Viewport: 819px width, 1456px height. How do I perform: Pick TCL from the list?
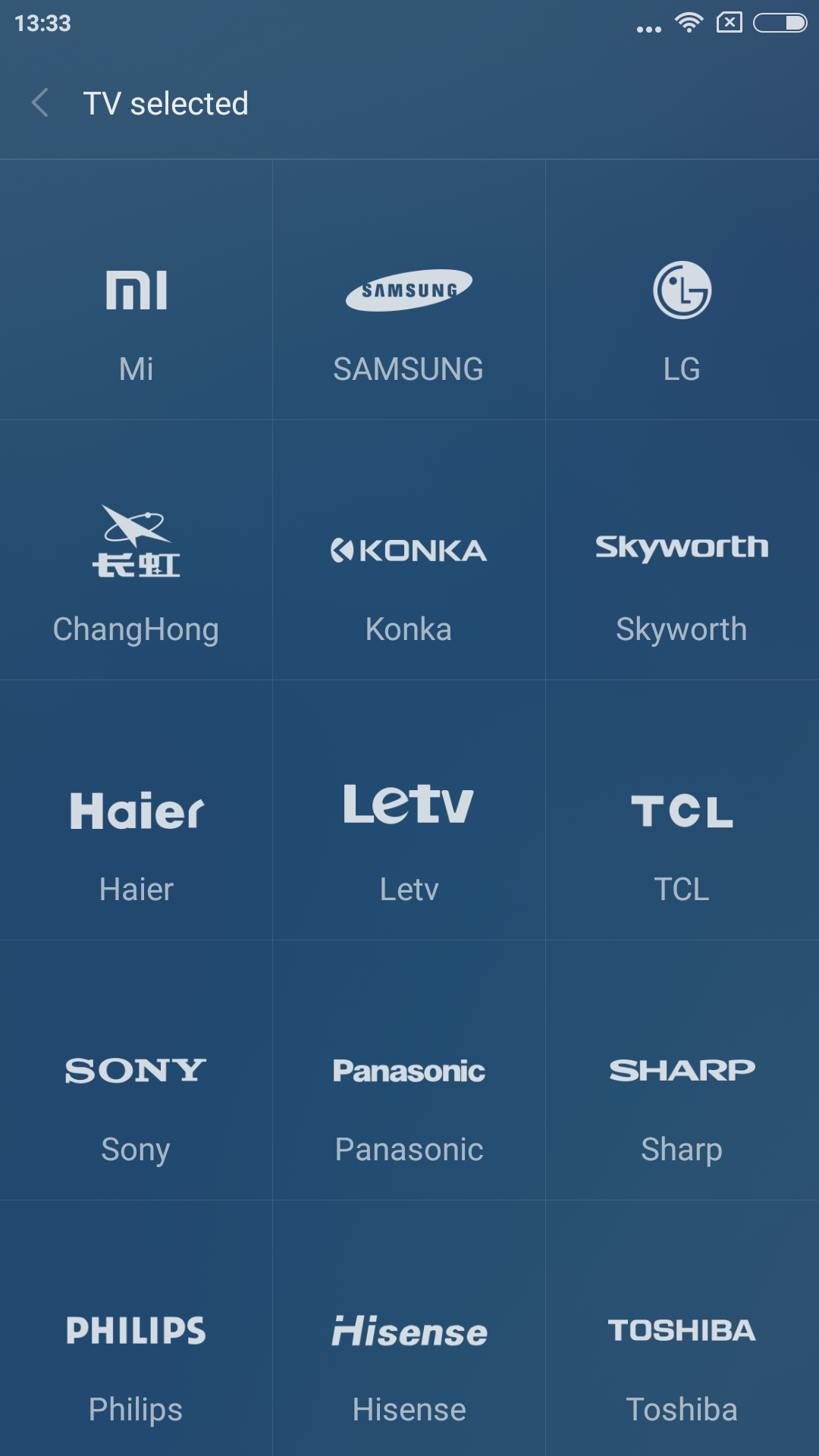point(682,838)
